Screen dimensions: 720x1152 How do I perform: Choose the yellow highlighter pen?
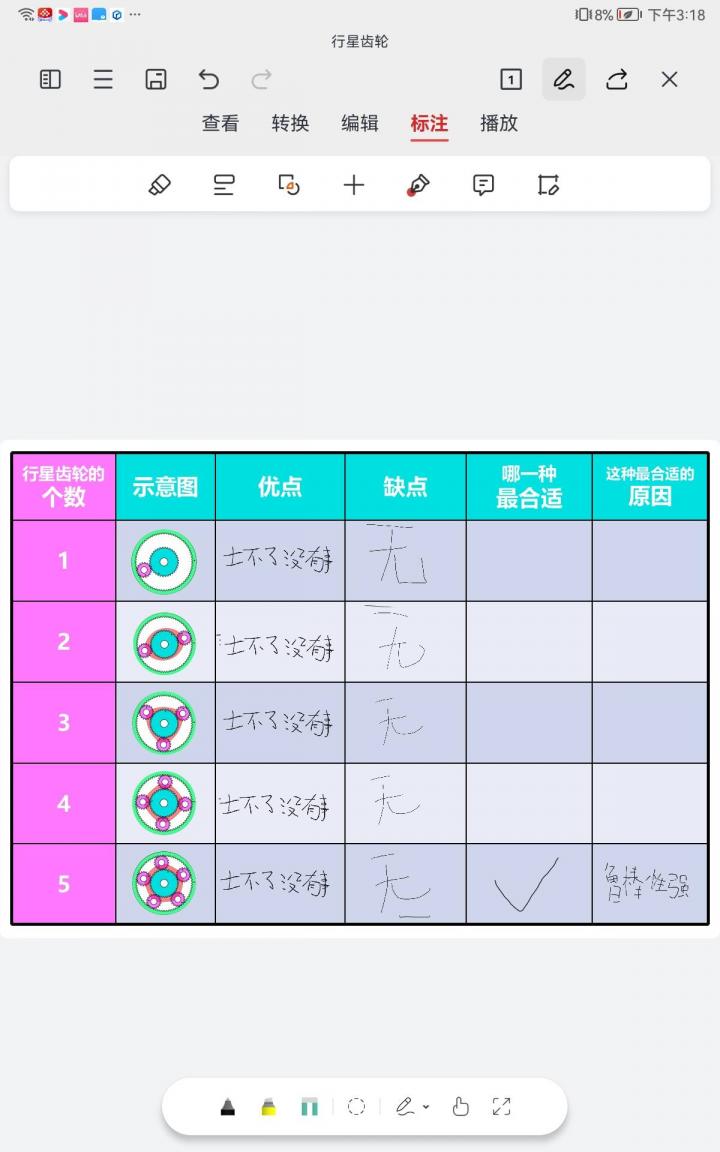(x=269, y=1106)
